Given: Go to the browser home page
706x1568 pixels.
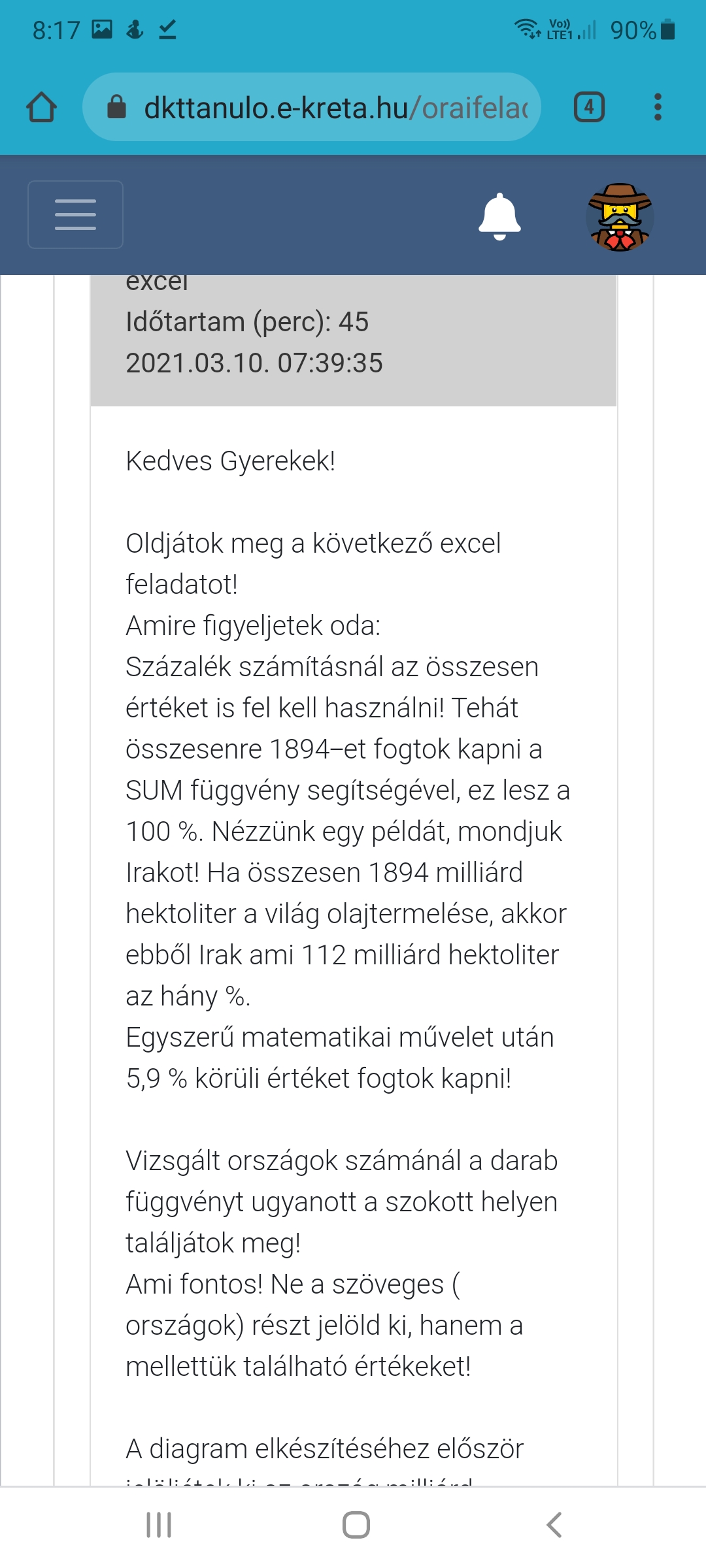Looking at the screenshot, I should [x=41, y=107].
